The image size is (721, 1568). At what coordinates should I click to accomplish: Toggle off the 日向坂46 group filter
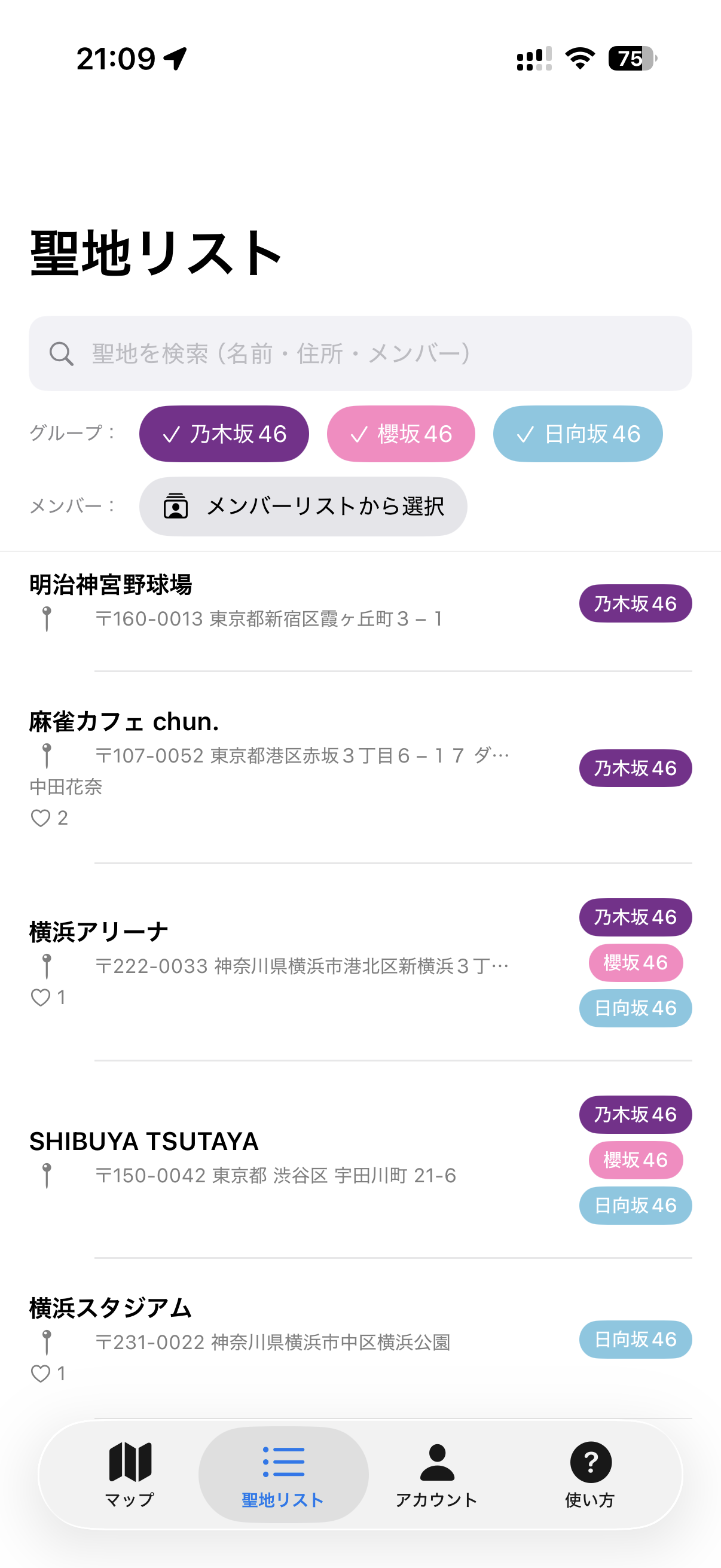pos(577,434)
